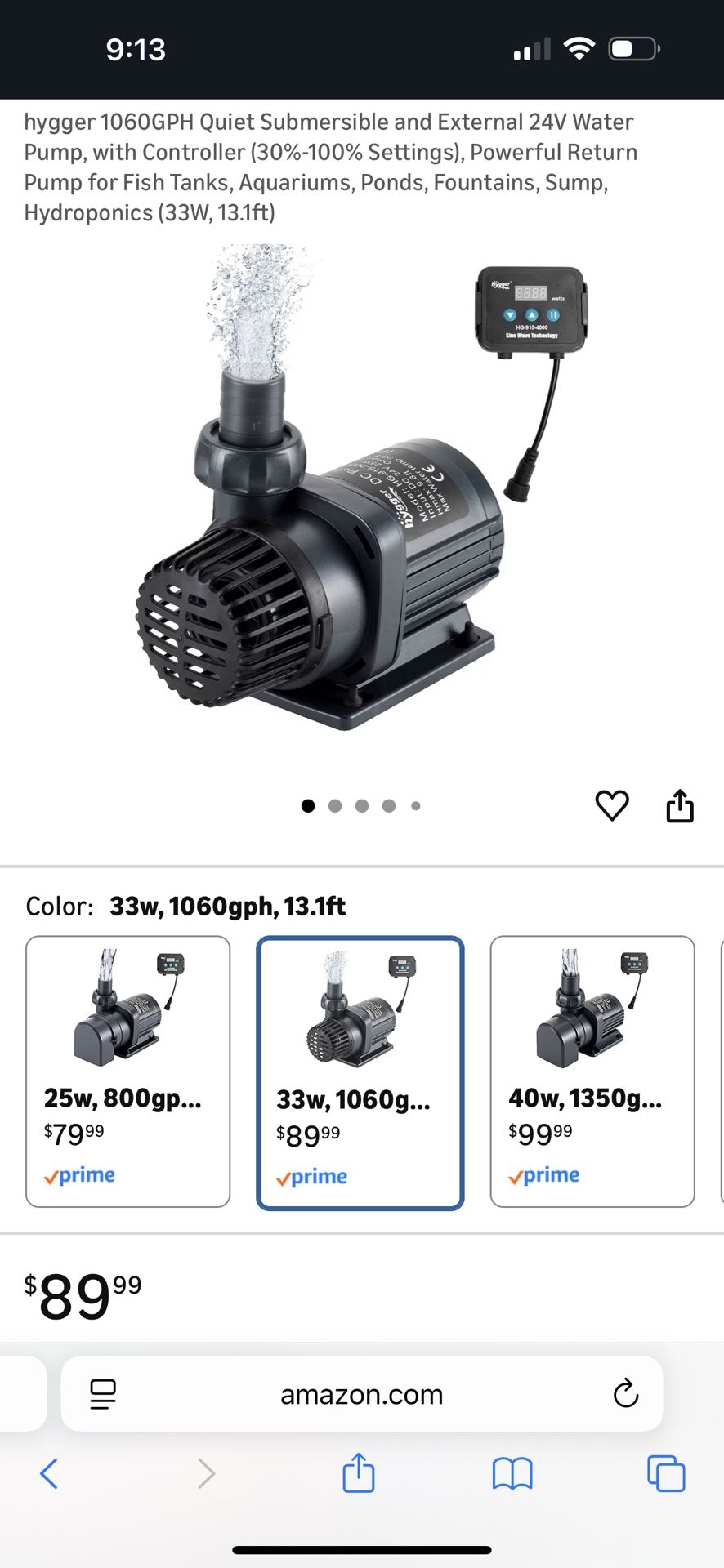Open Safari's share sheet
The width and height of the screenshot is (724, 1568).
[x=358, y=1474]
